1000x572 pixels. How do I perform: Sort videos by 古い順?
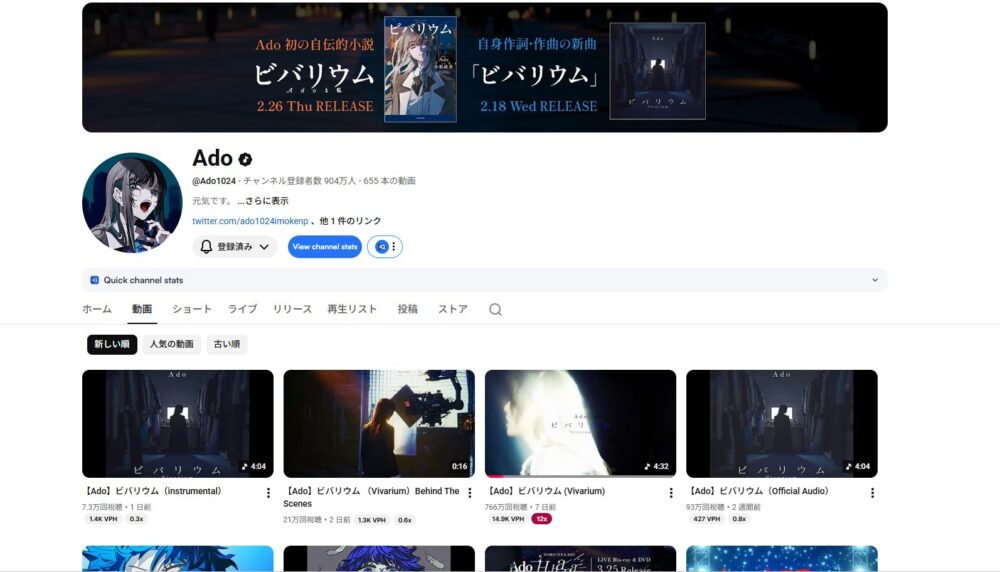(x=227, y=344)
